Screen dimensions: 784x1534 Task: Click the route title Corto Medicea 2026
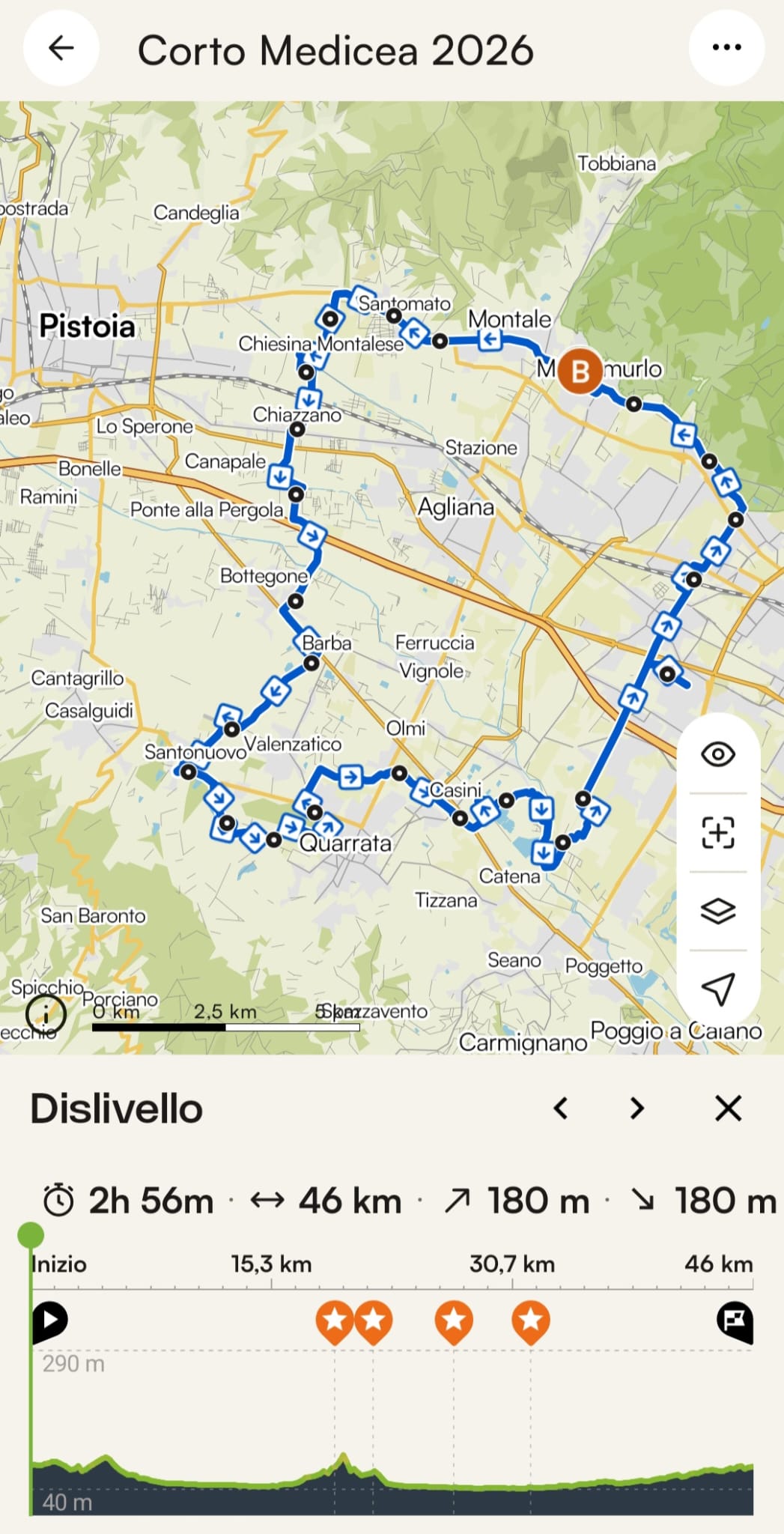pyautogui.click(x=335, y=50)
